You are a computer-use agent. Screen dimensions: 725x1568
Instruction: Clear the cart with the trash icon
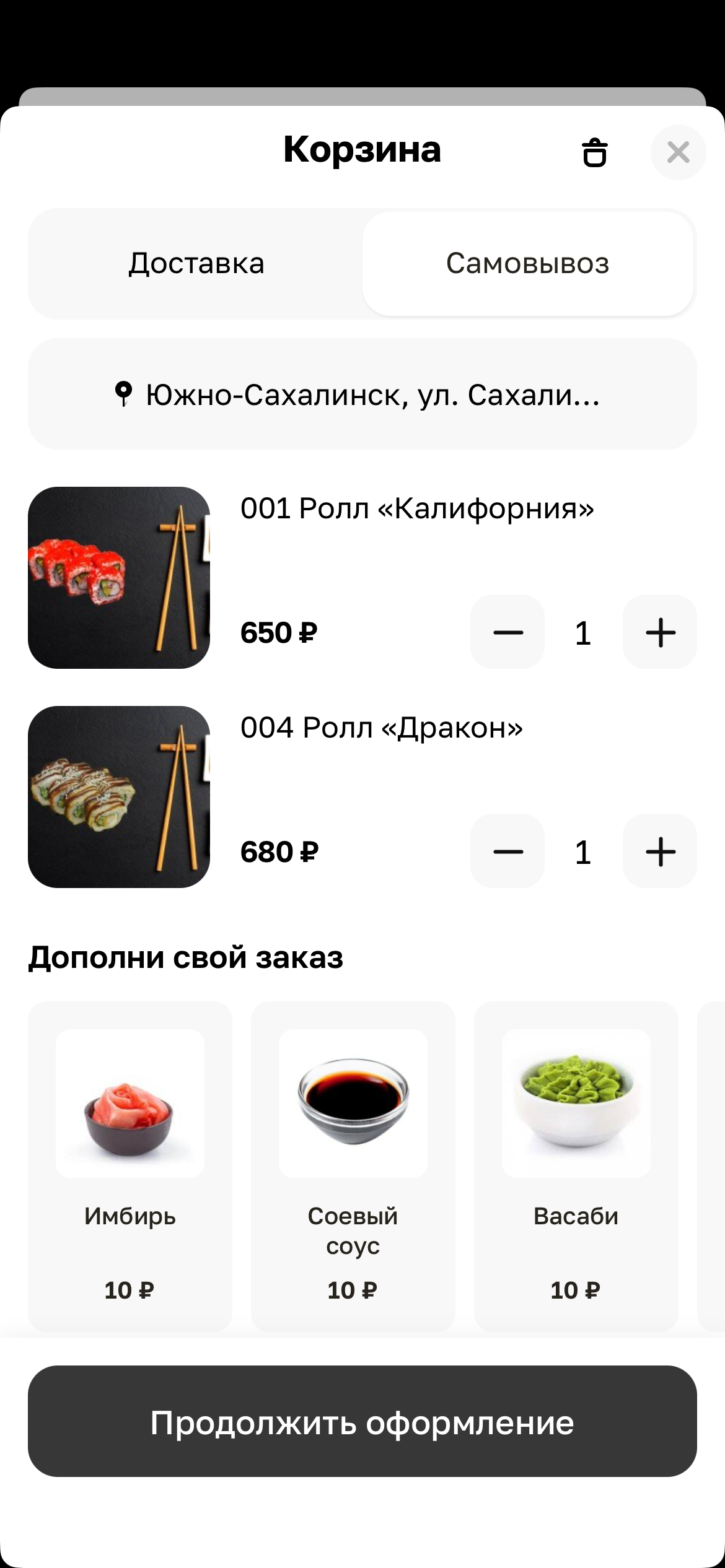click(594, 152)
